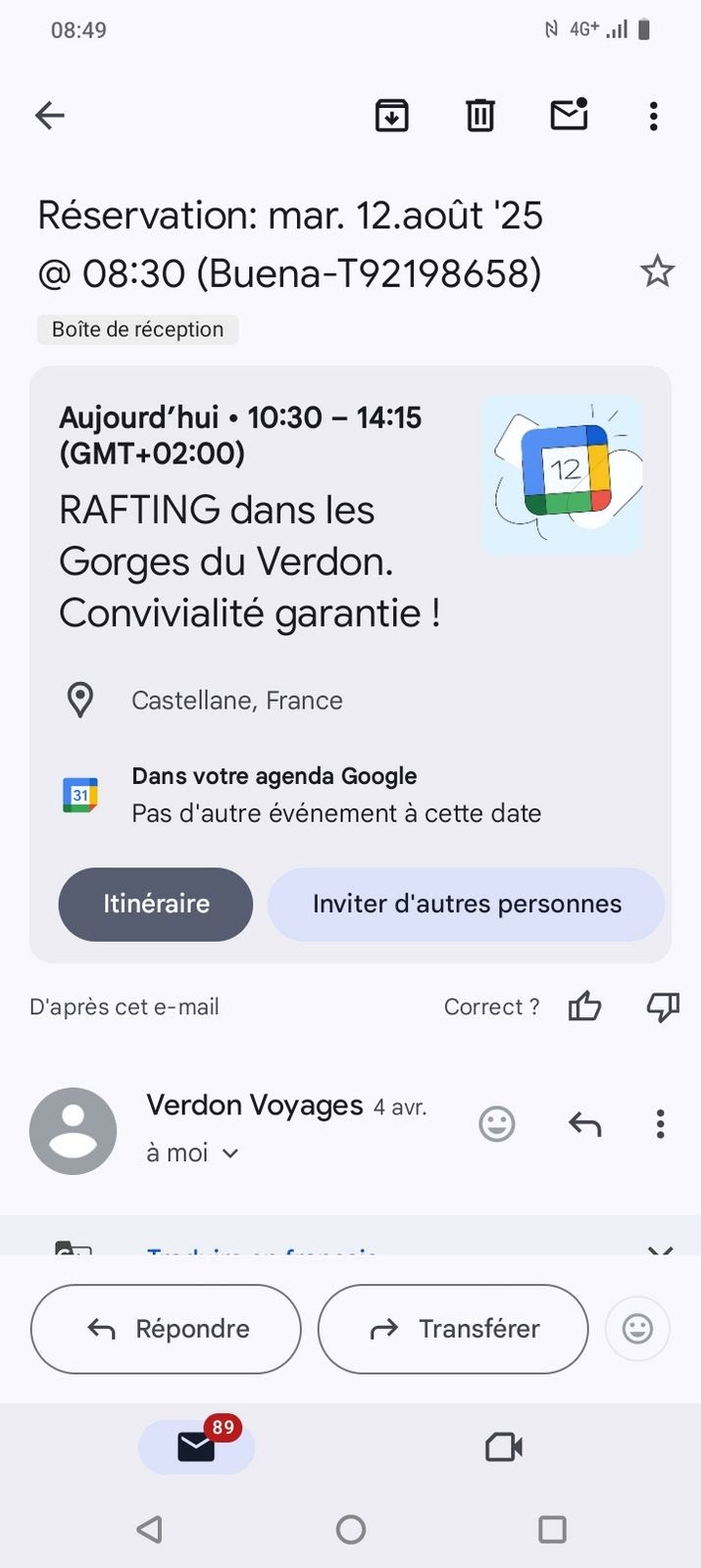The image size is (701, 1568).
Task: Tap the Répondre button
Action: click(166, 1329)
